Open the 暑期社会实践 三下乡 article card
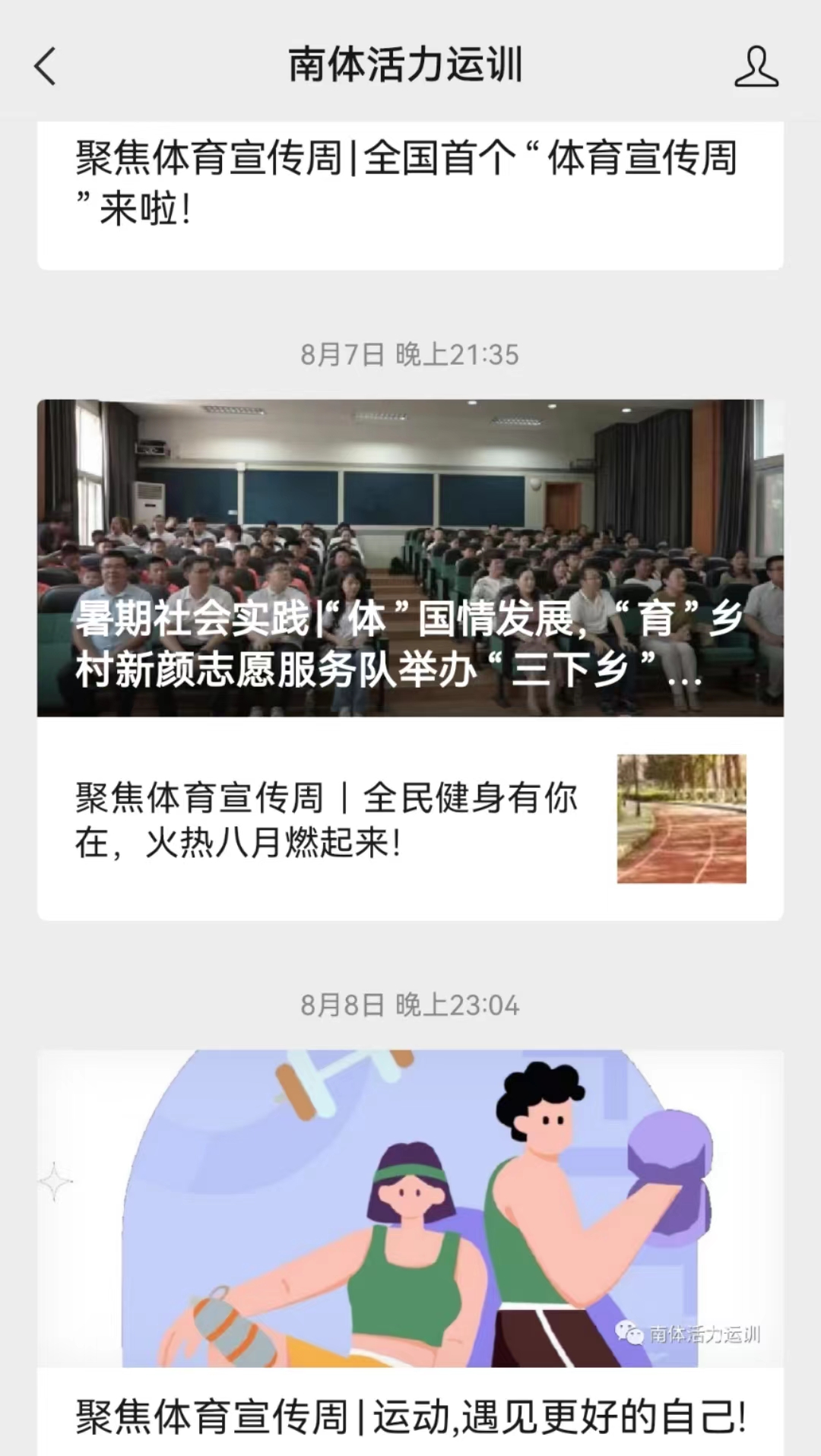The width and height of the screenshot is (821, 1456). click(409, 558)
